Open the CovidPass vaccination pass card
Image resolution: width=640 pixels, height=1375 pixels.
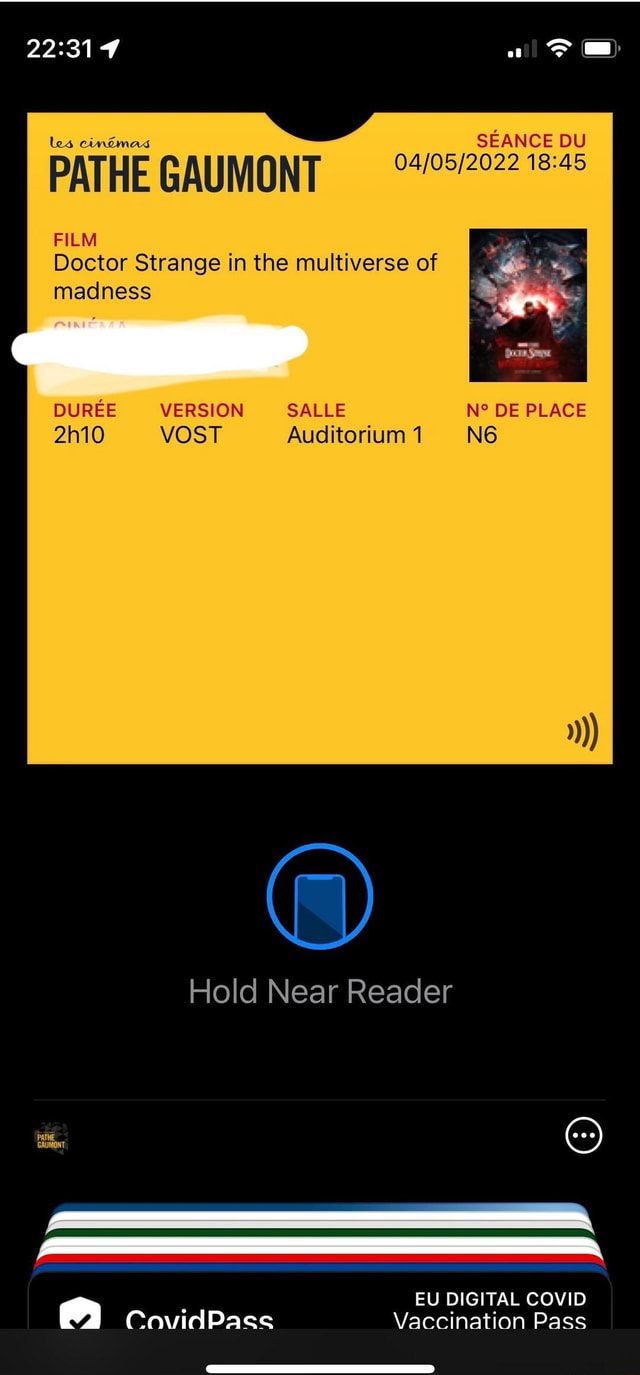pyautogui.click(x=320, y=1309)
